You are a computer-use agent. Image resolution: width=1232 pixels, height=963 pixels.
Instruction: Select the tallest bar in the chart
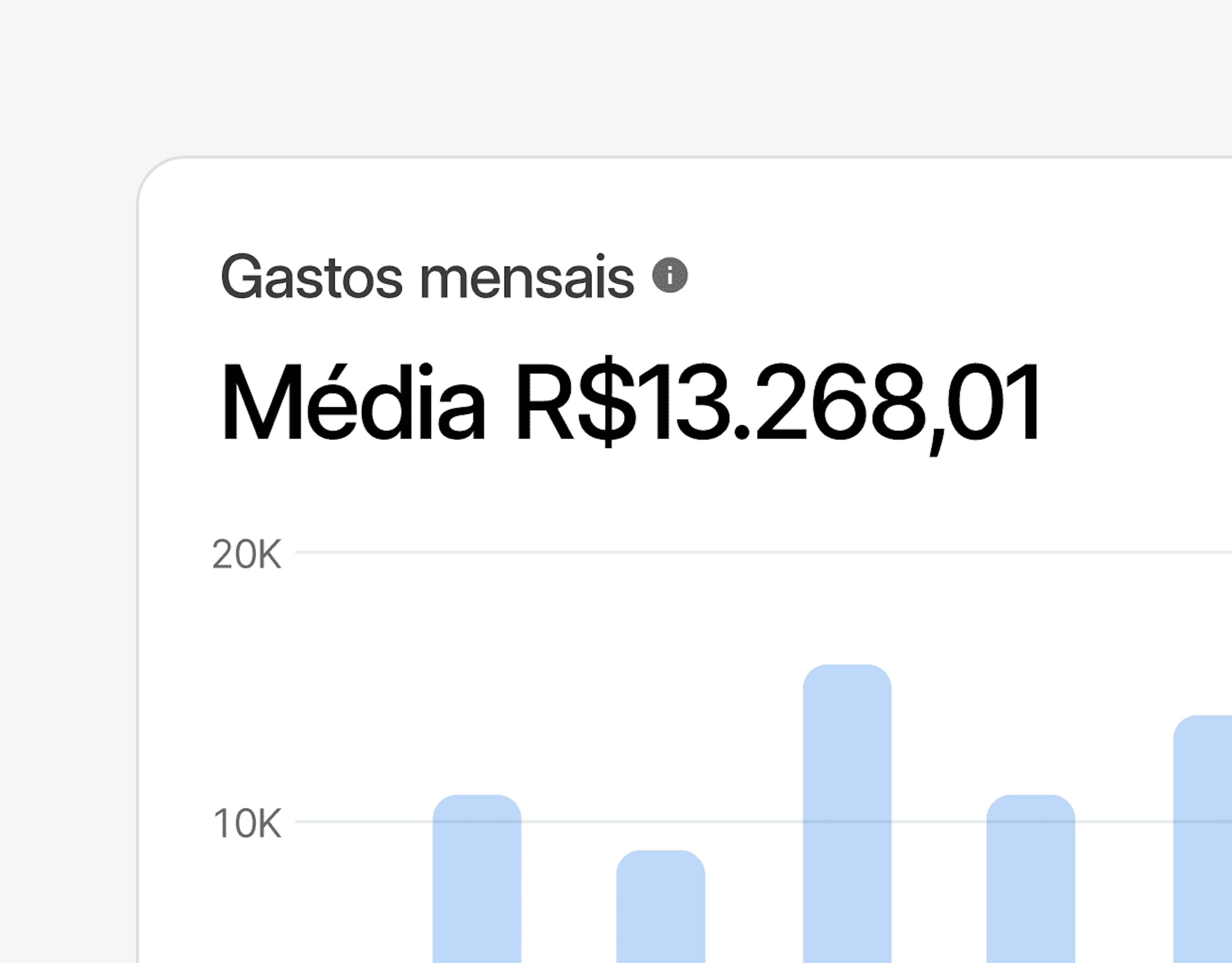click(847, 813)
